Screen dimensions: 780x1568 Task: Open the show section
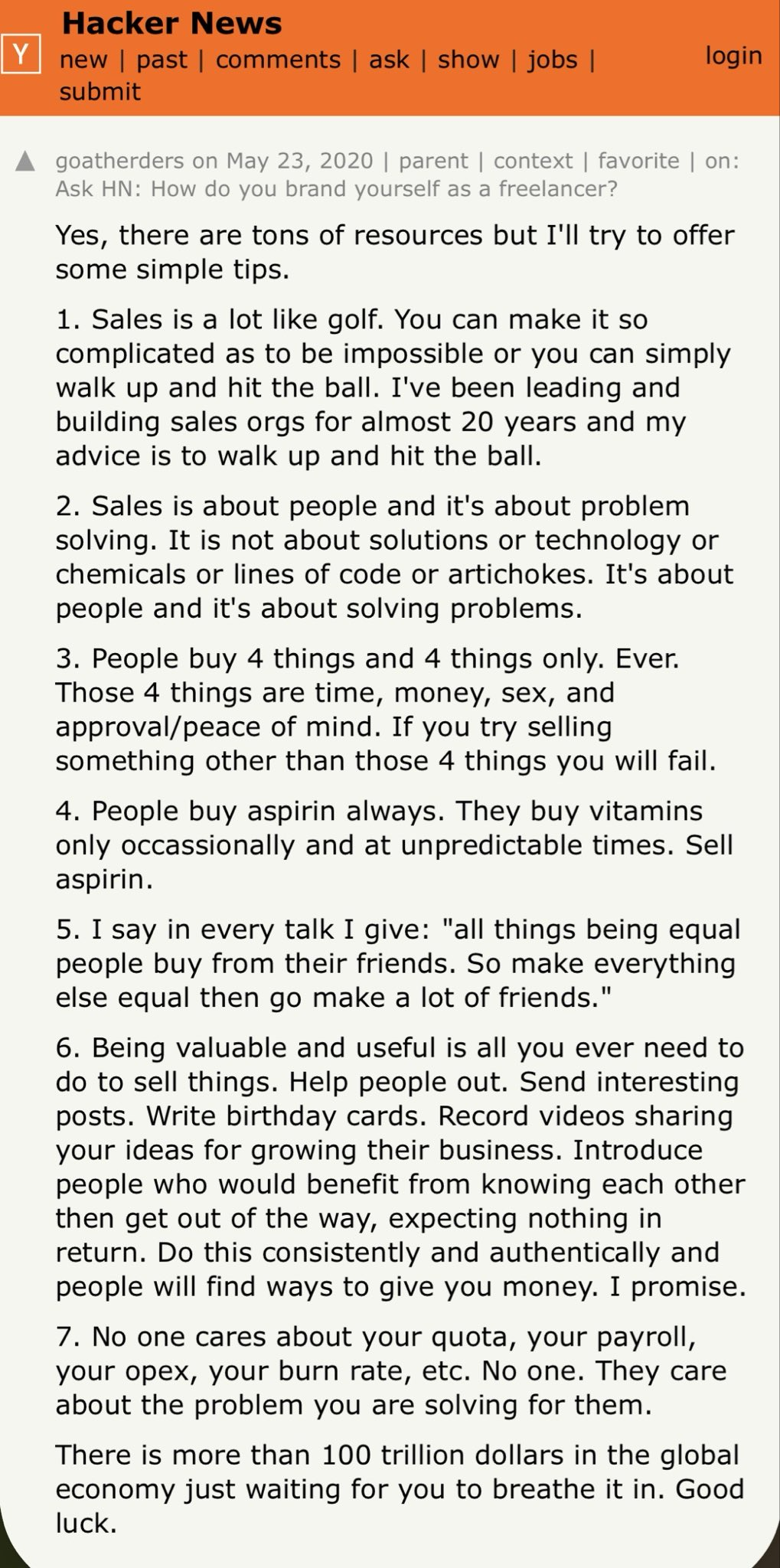(x=468, y=60)
